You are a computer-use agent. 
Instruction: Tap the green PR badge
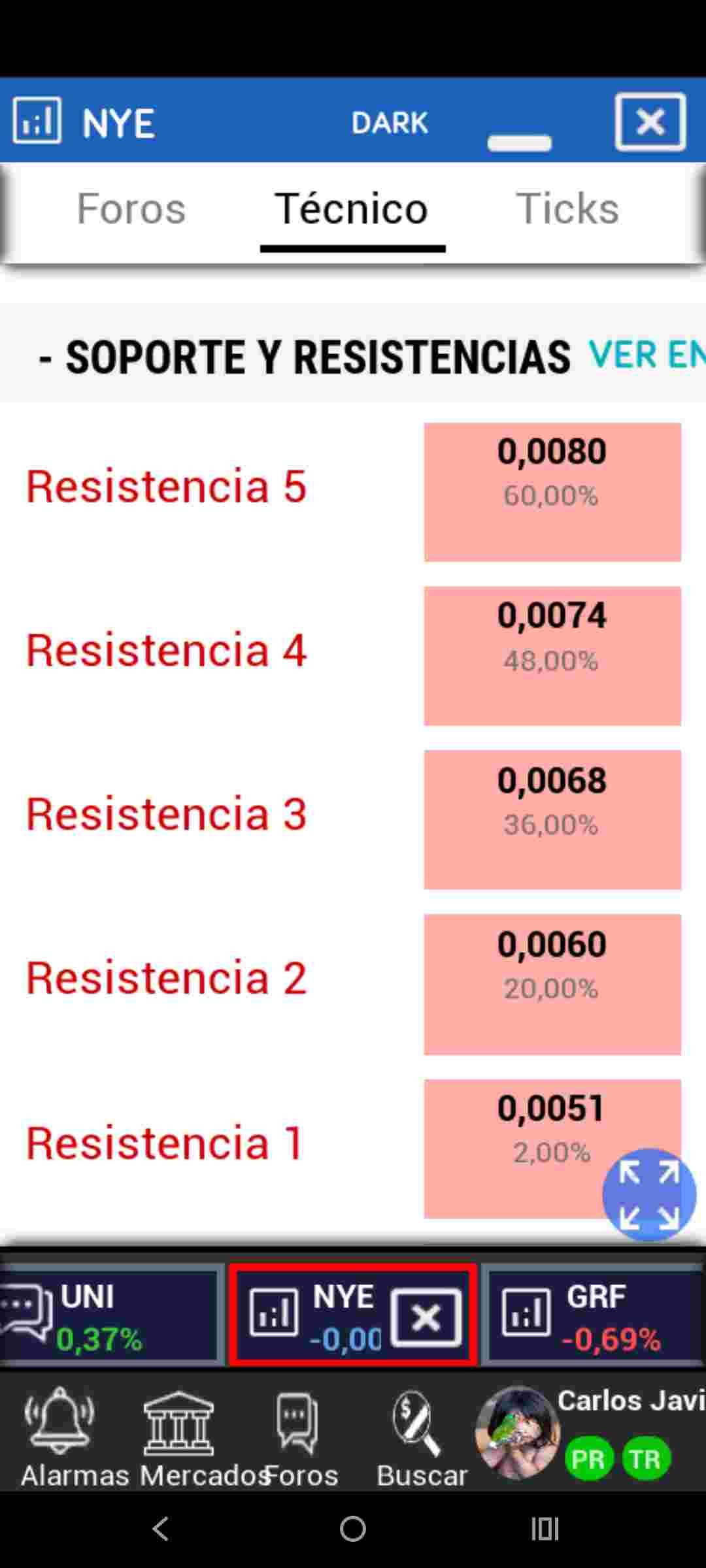588,1459
